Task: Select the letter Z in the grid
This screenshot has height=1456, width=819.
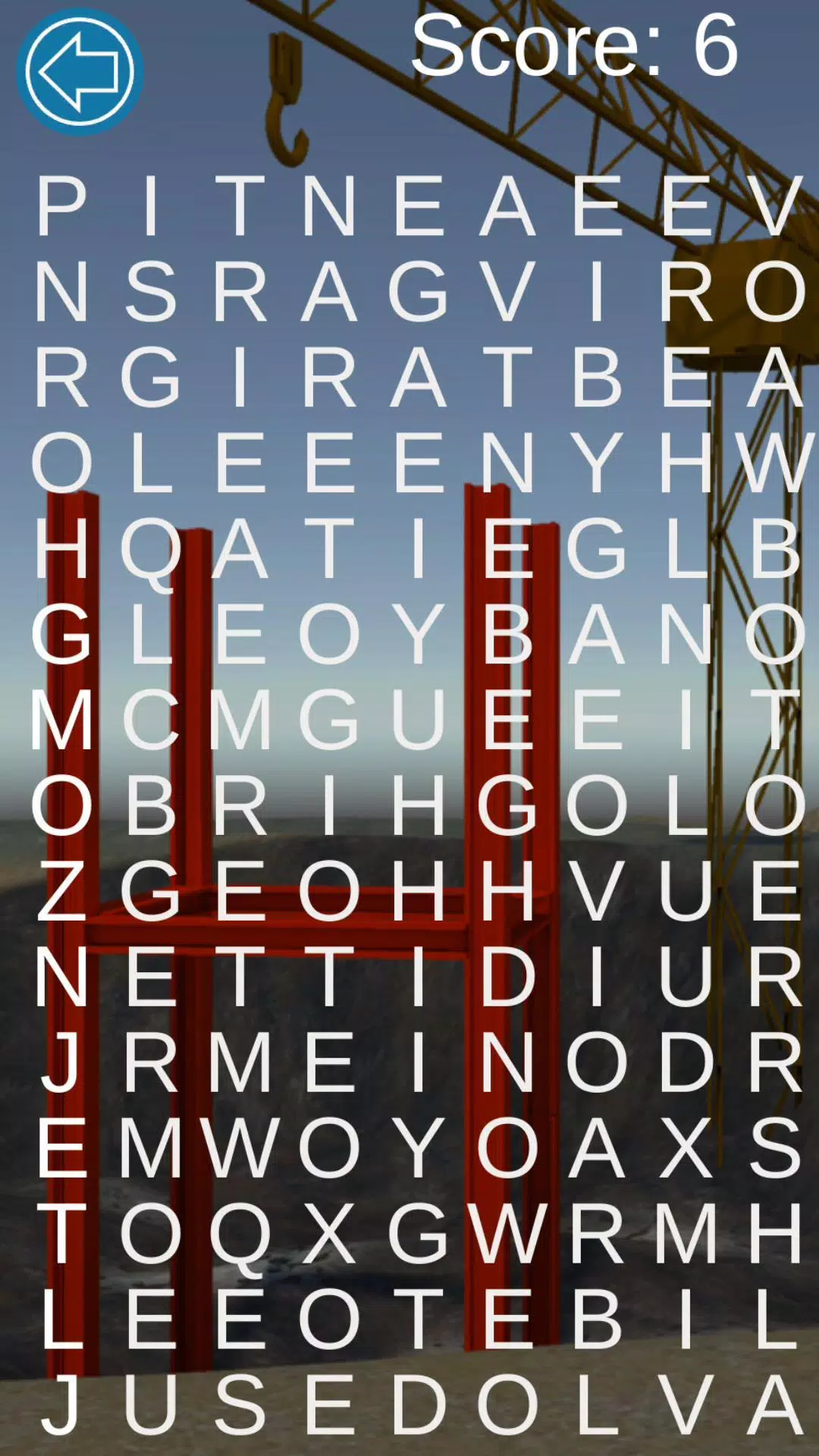Action: click(x=62, y=891)
